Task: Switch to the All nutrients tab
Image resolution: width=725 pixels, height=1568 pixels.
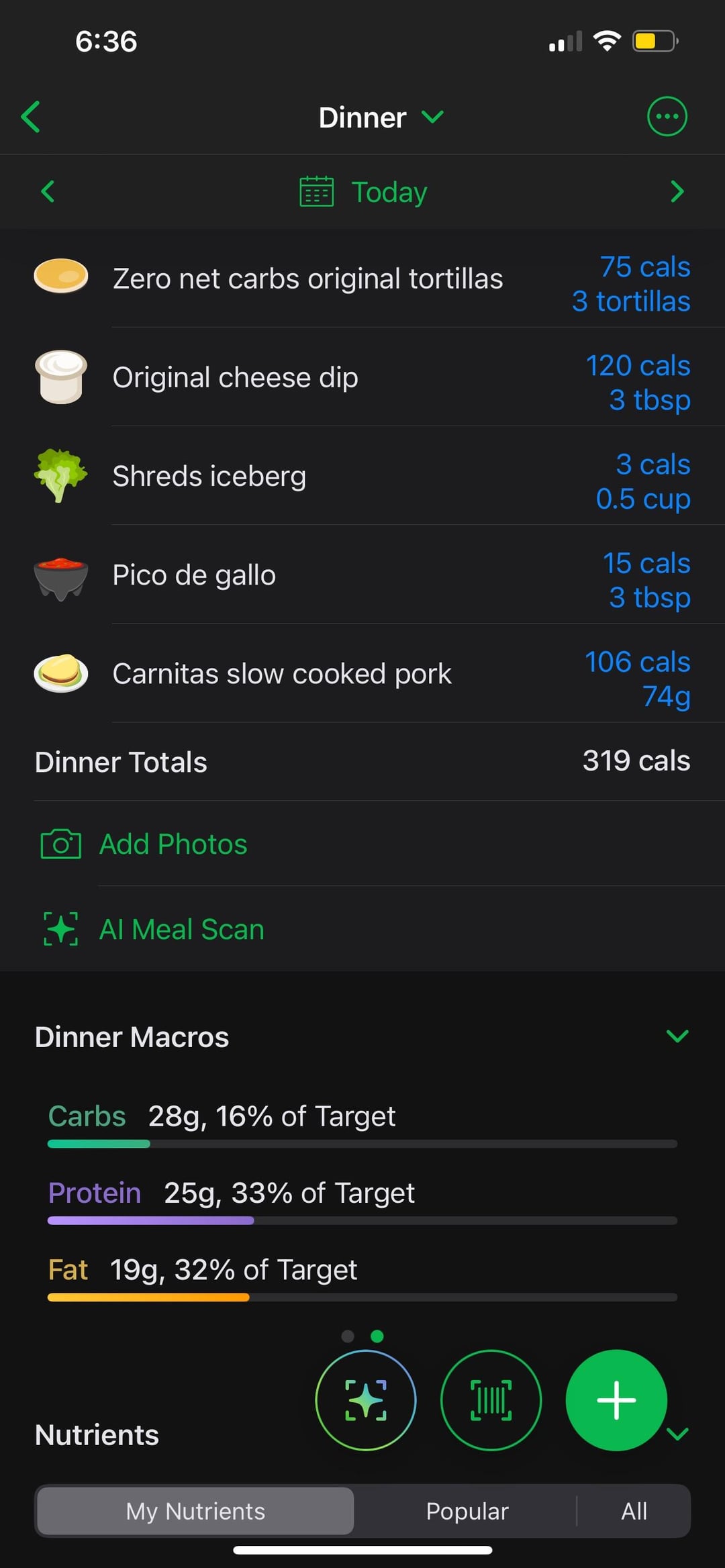Action: (634, 1511)
